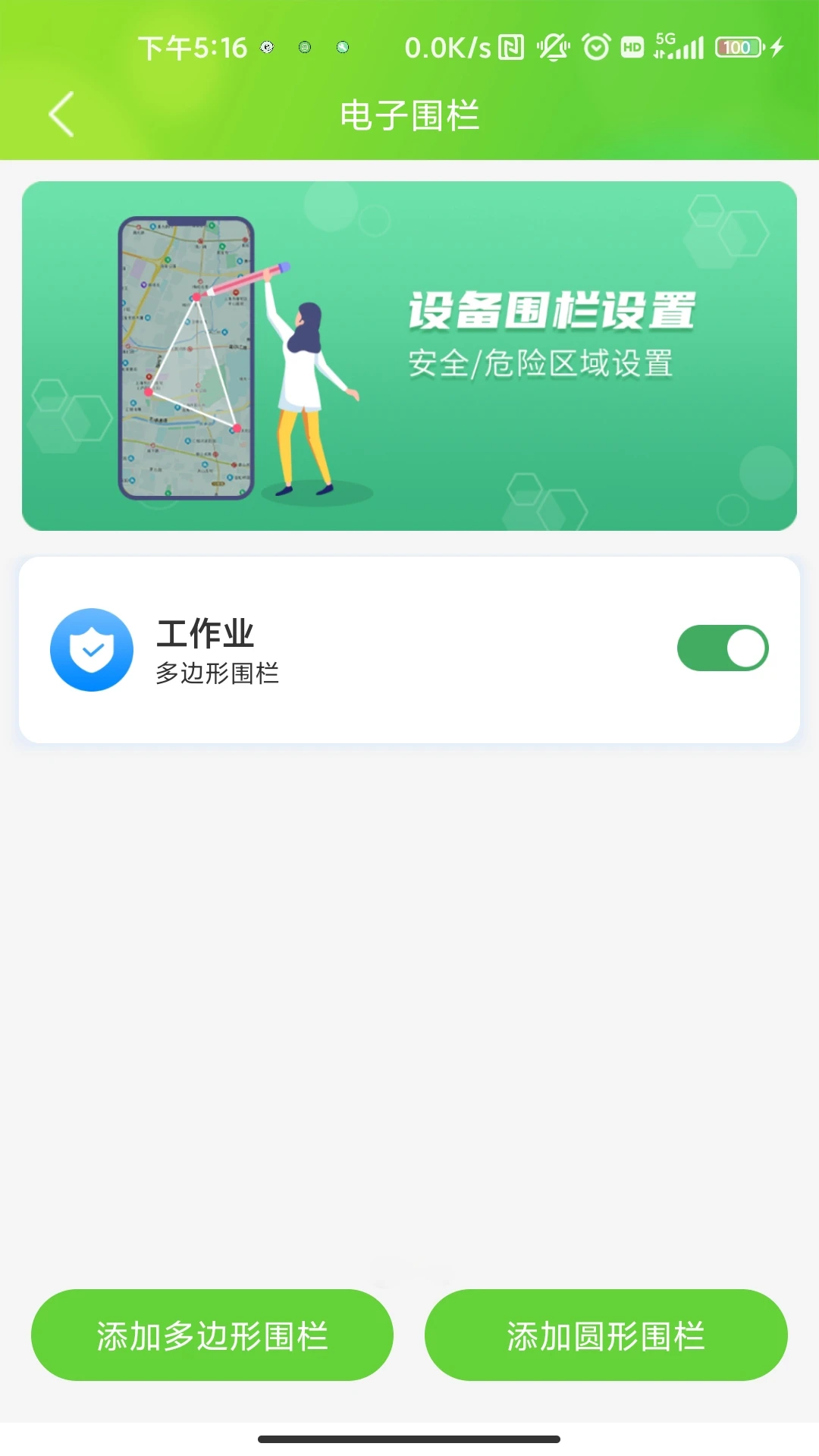This screenshot has height=1456, width=819.
Task: Turn off the green polygon fence switch
Action: tap(723, 649)
